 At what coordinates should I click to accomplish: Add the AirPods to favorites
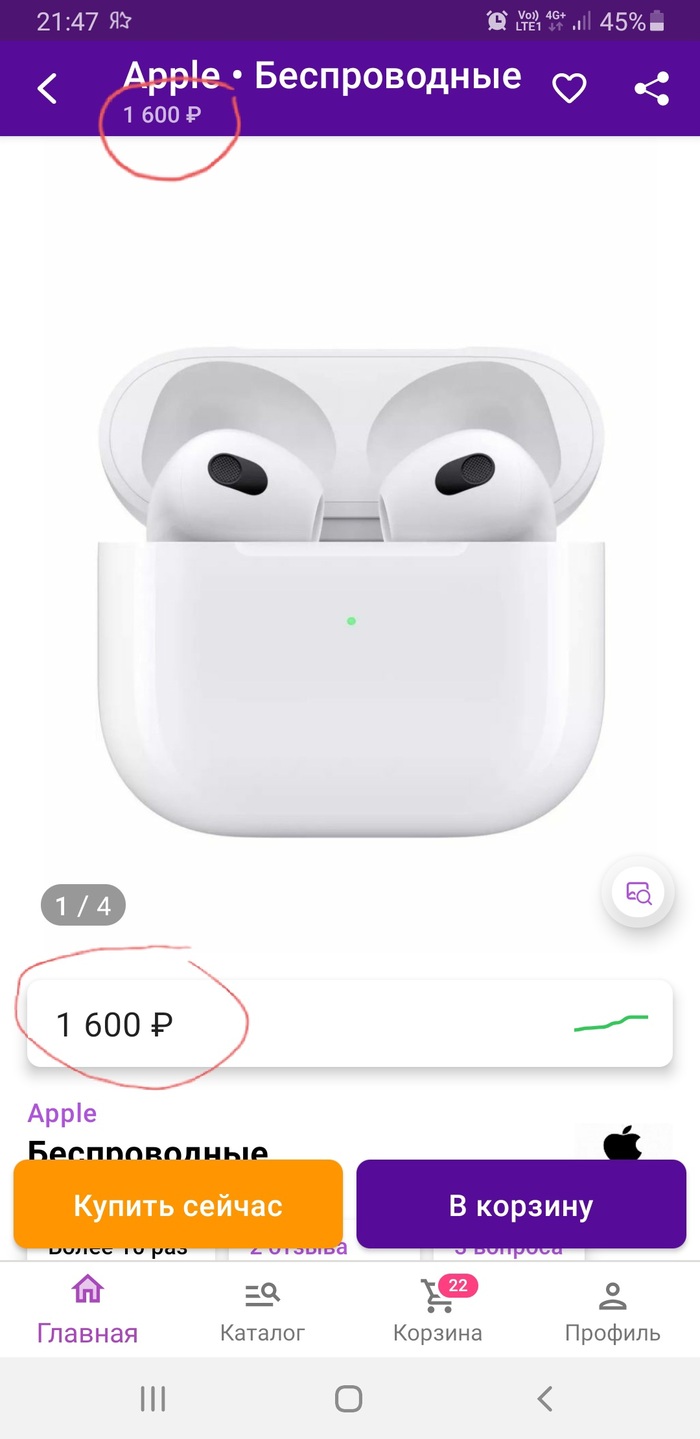tap(569, 89)
